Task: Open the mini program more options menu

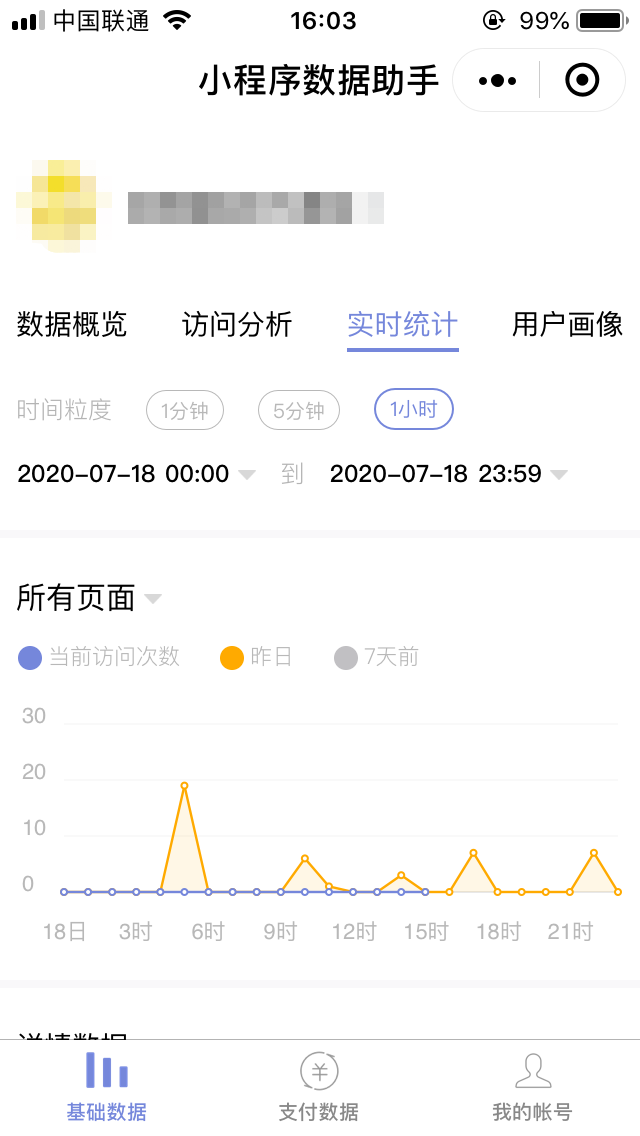Action: pos(497,80)
